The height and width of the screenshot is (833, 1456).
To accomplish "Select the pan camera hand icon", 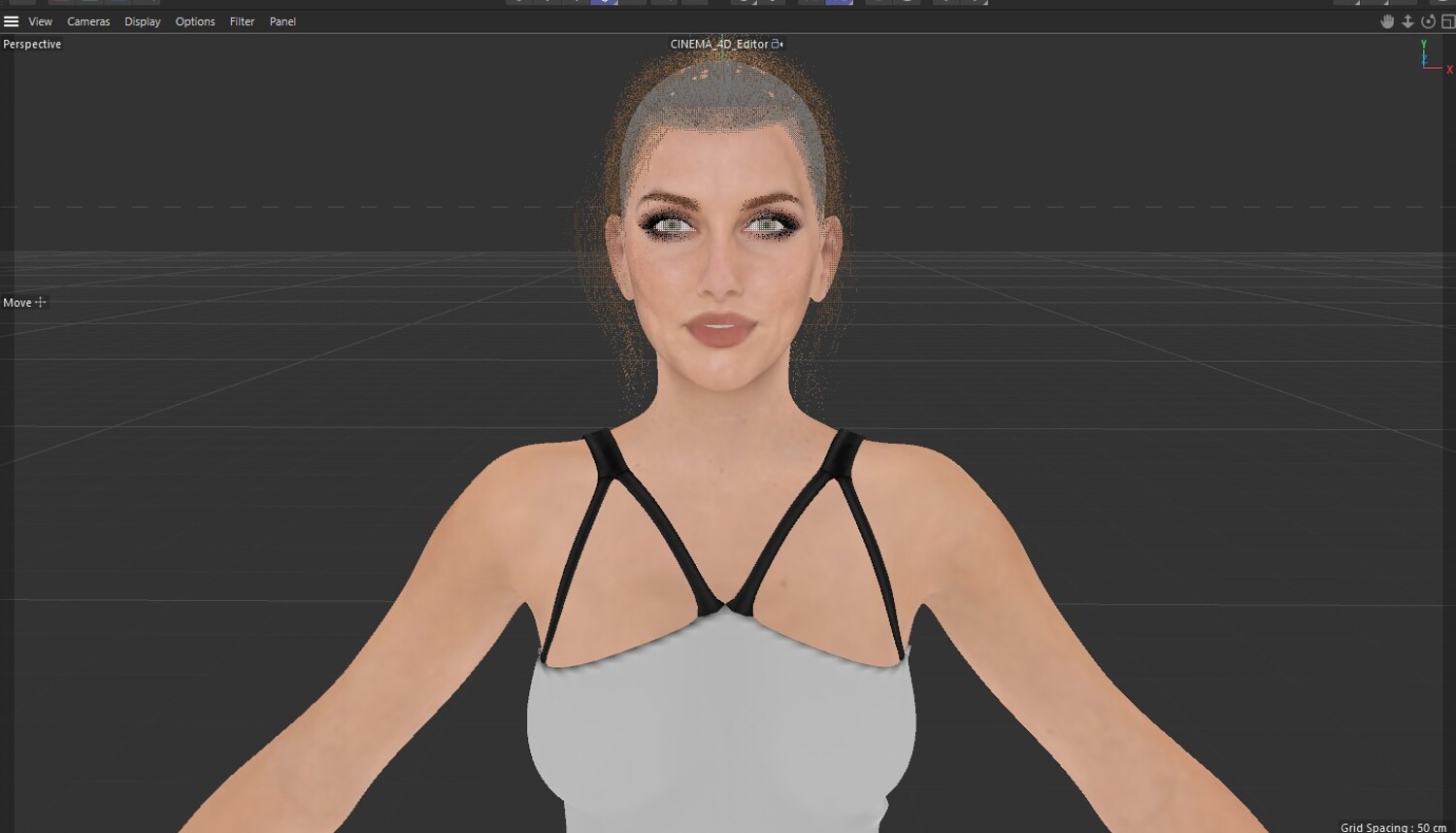I will pos(1387,21).
